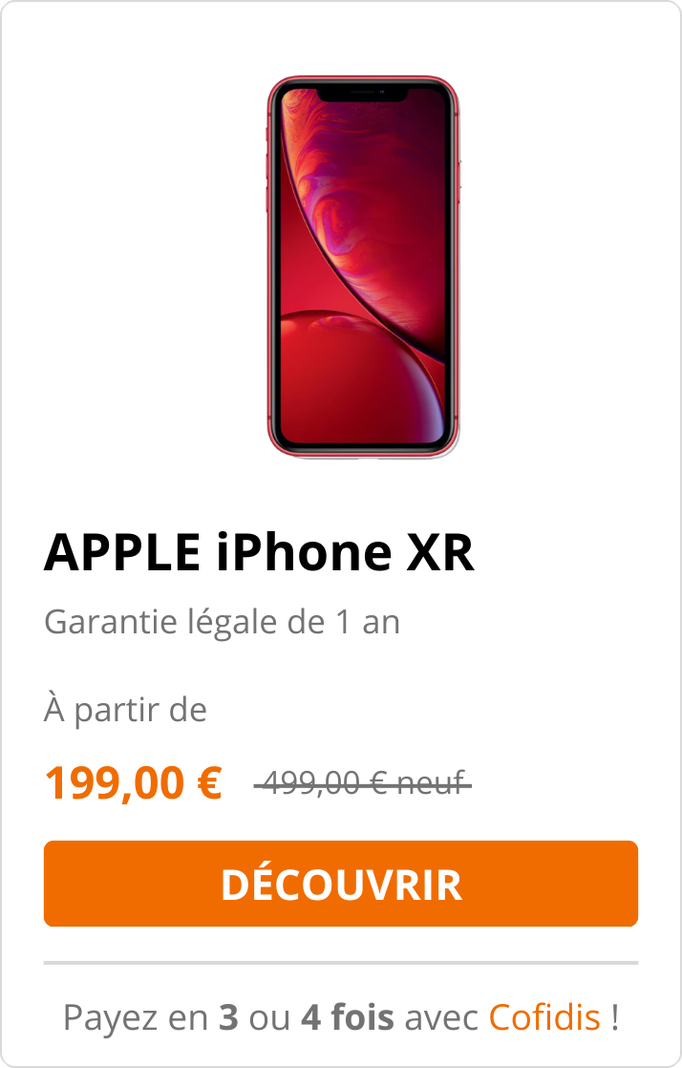Tap the DÉCOUVRIR button
Screen dimensions: 682x1068
[340, 884]
